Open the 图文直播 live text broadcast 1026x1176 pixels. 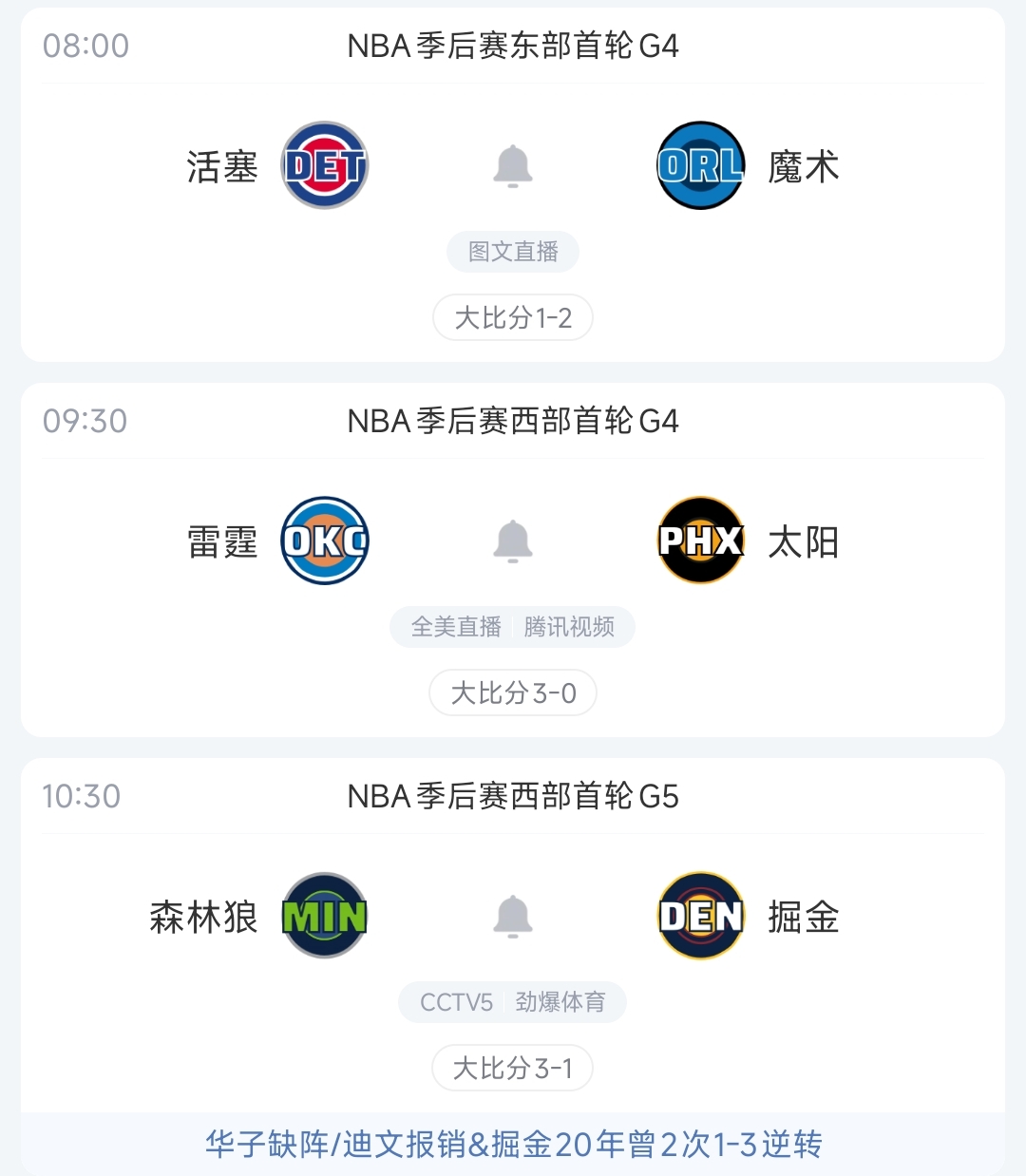[512, 252]
